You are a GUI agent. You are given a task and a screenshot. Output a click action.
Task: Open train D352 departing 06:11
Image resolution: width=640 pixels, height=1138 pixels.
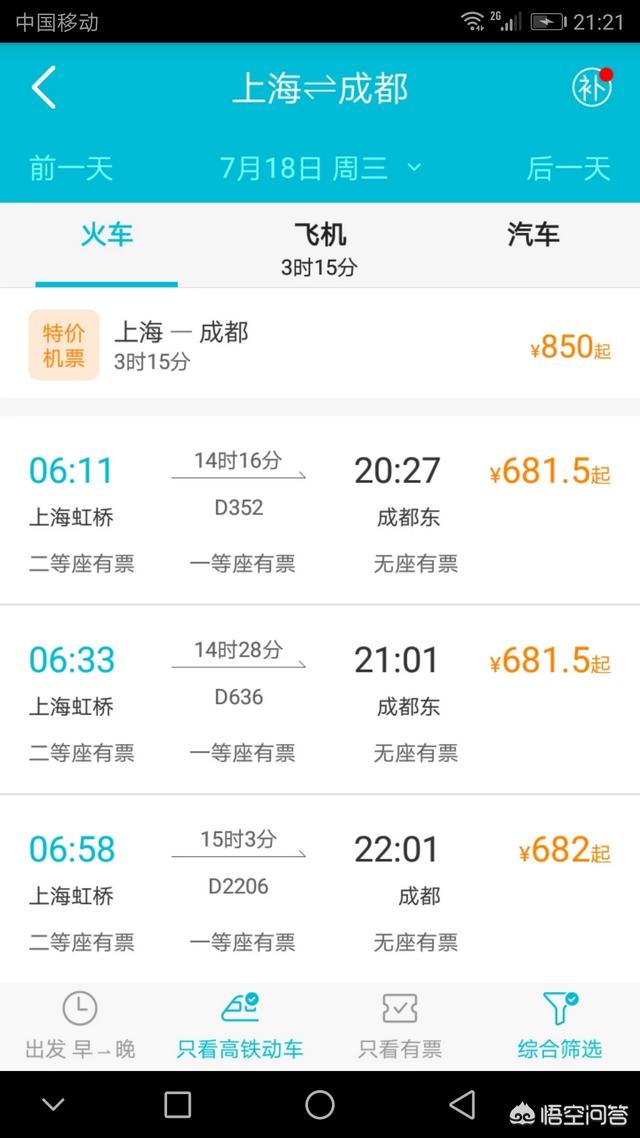[320, 510]
